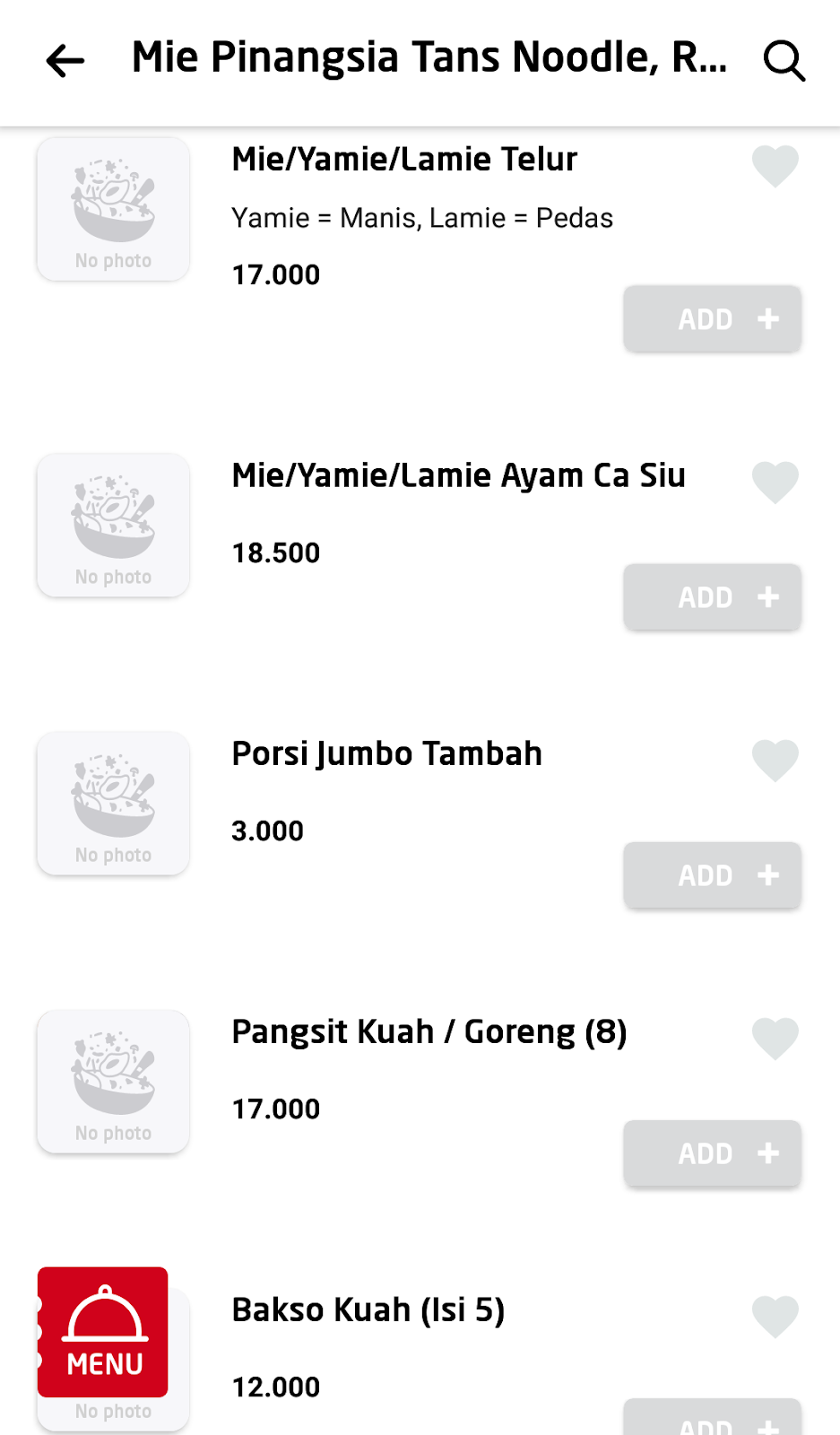Add Mie/Yamie/Lamie Ayam Ca Siu to order
840x1435 pixels.
[x=712, y=596]
